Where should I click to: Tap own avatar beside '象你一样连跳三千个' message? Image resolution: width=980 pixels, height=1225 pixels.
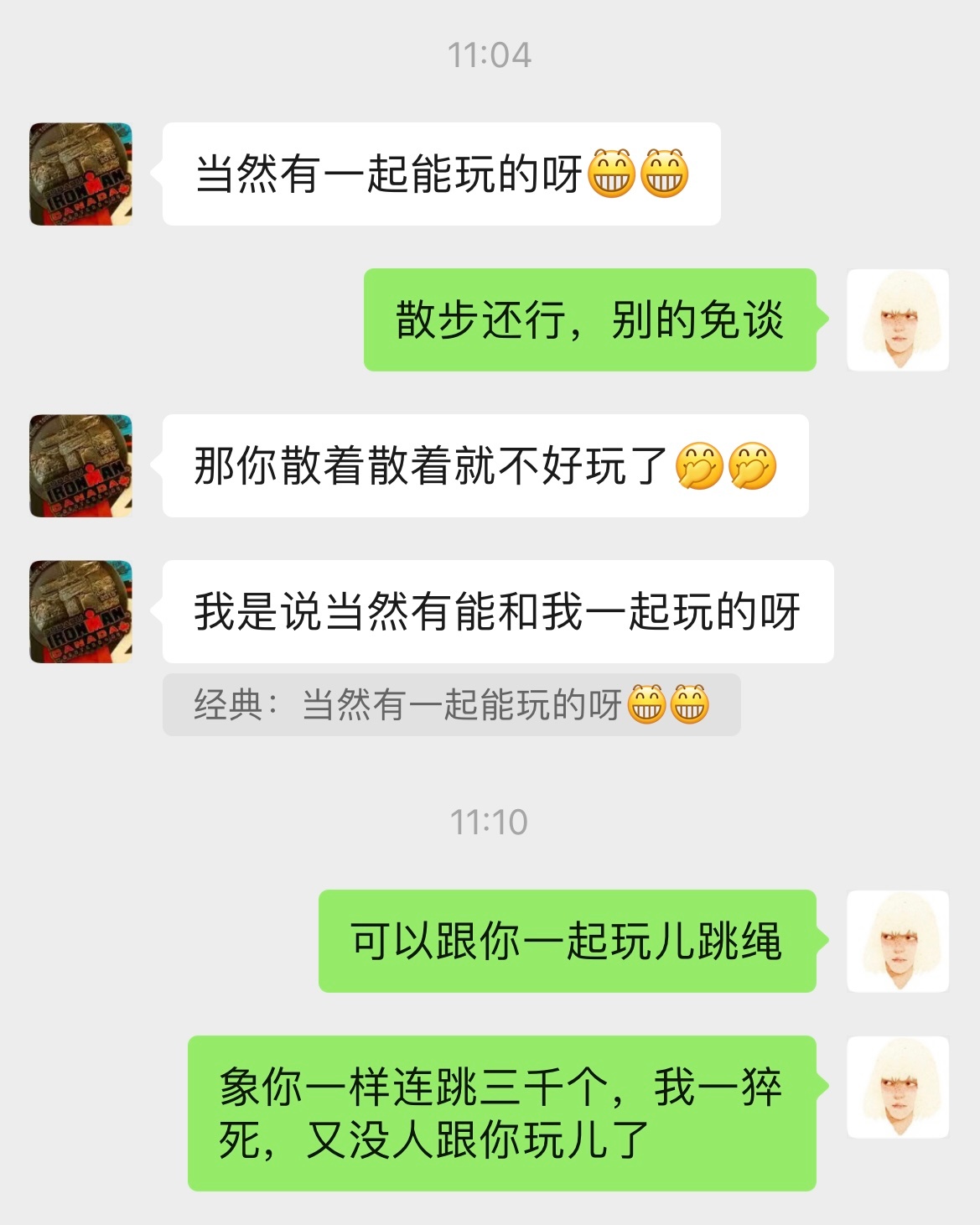point(898,1087)
